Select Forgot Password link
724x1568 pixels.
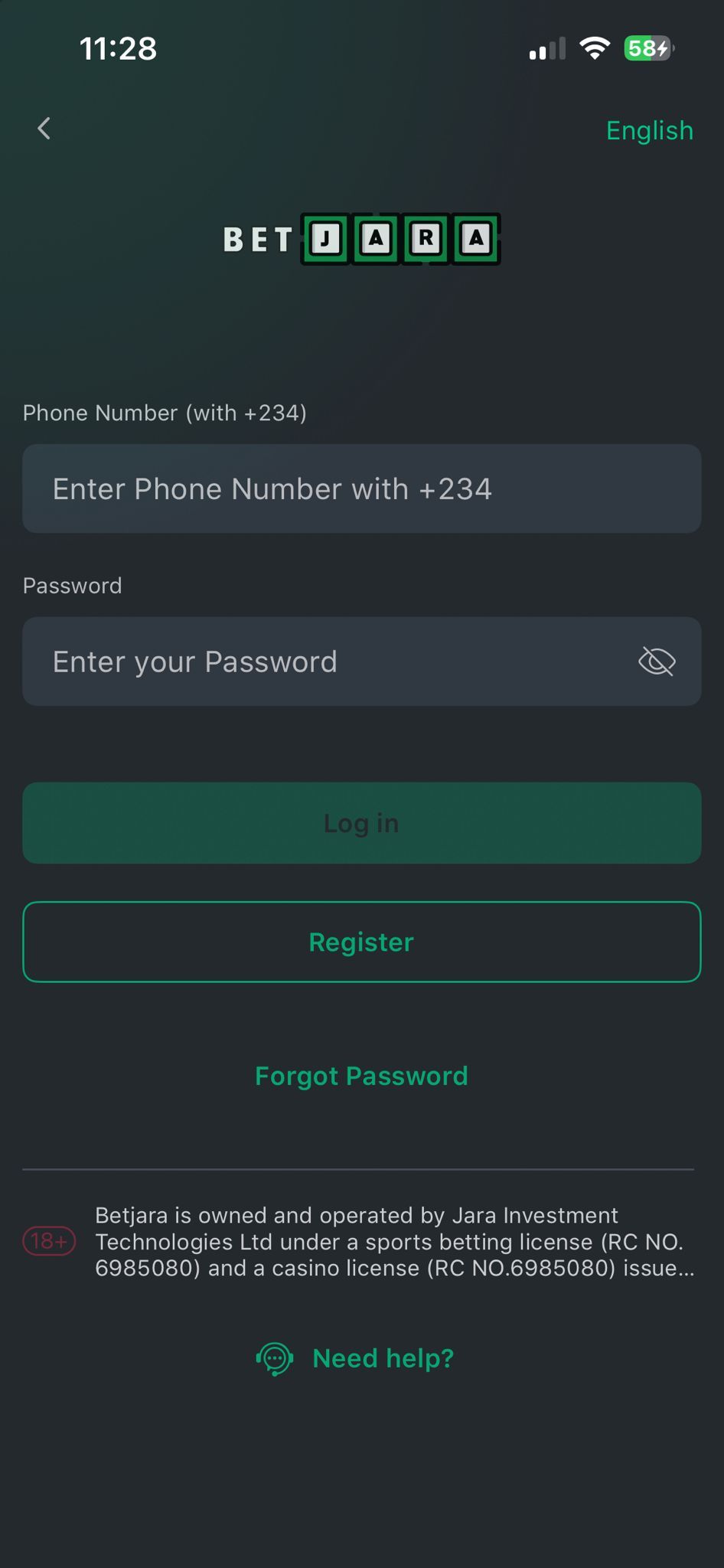pyautogui.click(x=360, y=1075)
